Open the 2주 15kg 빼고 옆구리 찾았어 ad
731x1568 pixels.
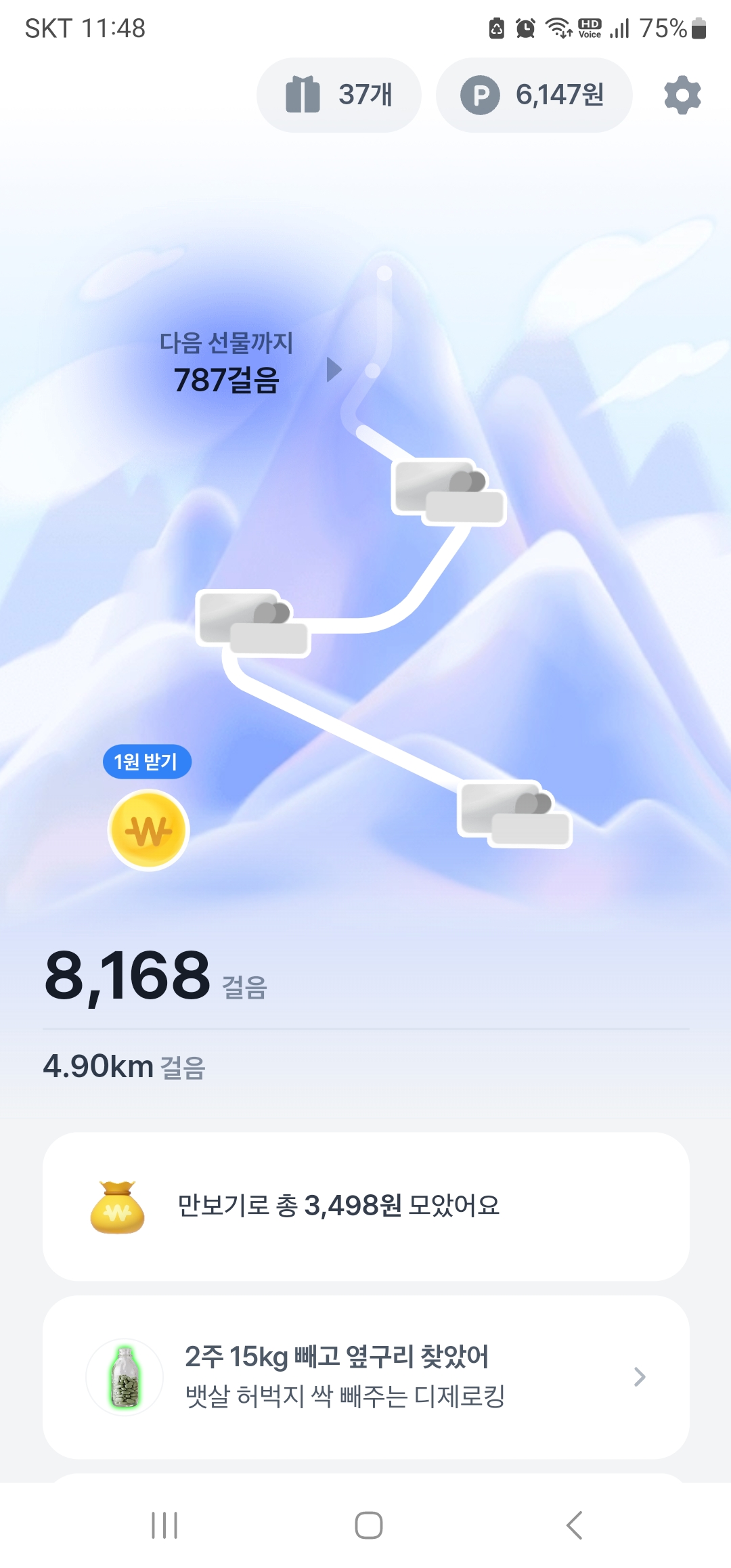point(365,1376)
